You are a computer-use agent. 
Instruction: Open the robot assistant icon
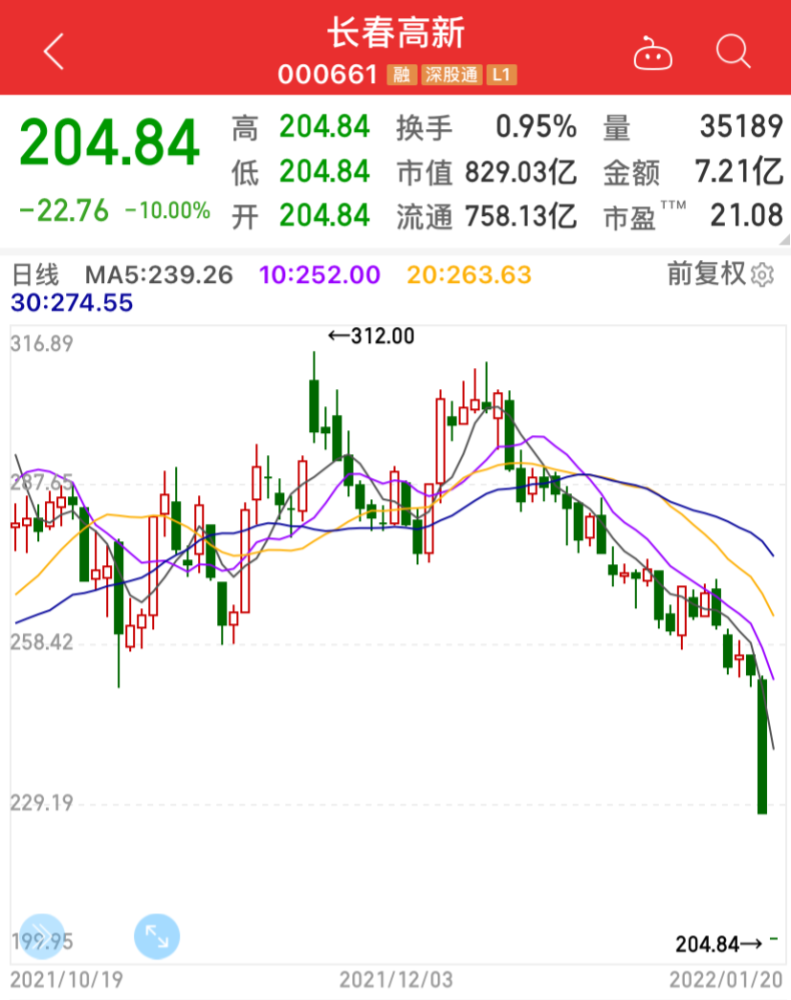point(653,52)
